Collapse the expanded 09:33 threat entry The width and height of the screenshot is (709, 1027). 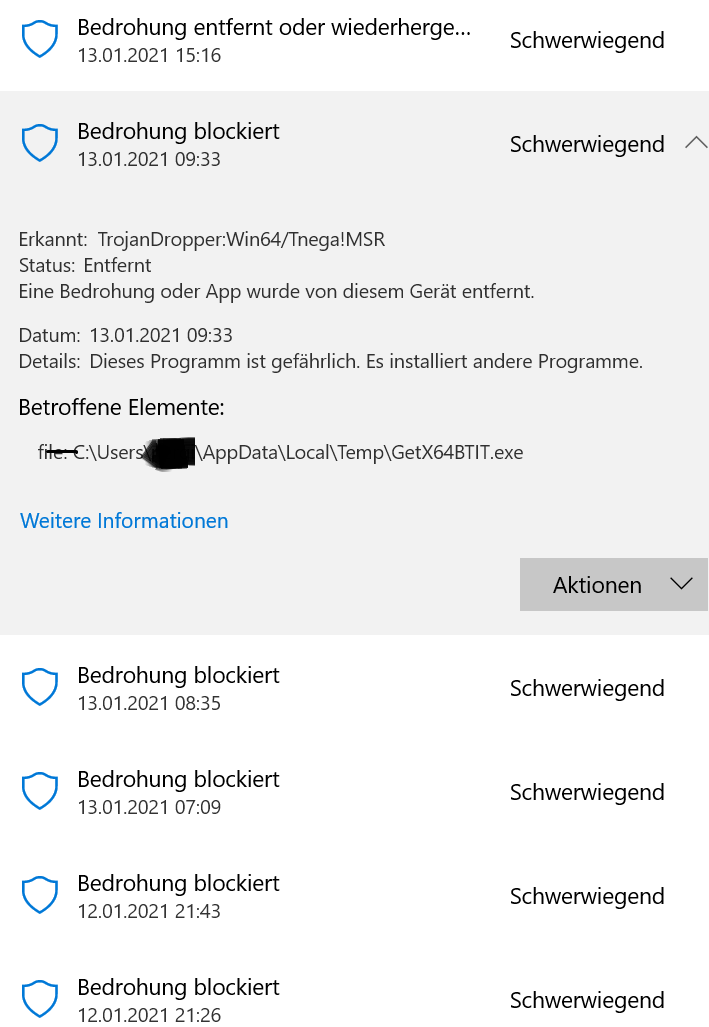click(695, 144)
